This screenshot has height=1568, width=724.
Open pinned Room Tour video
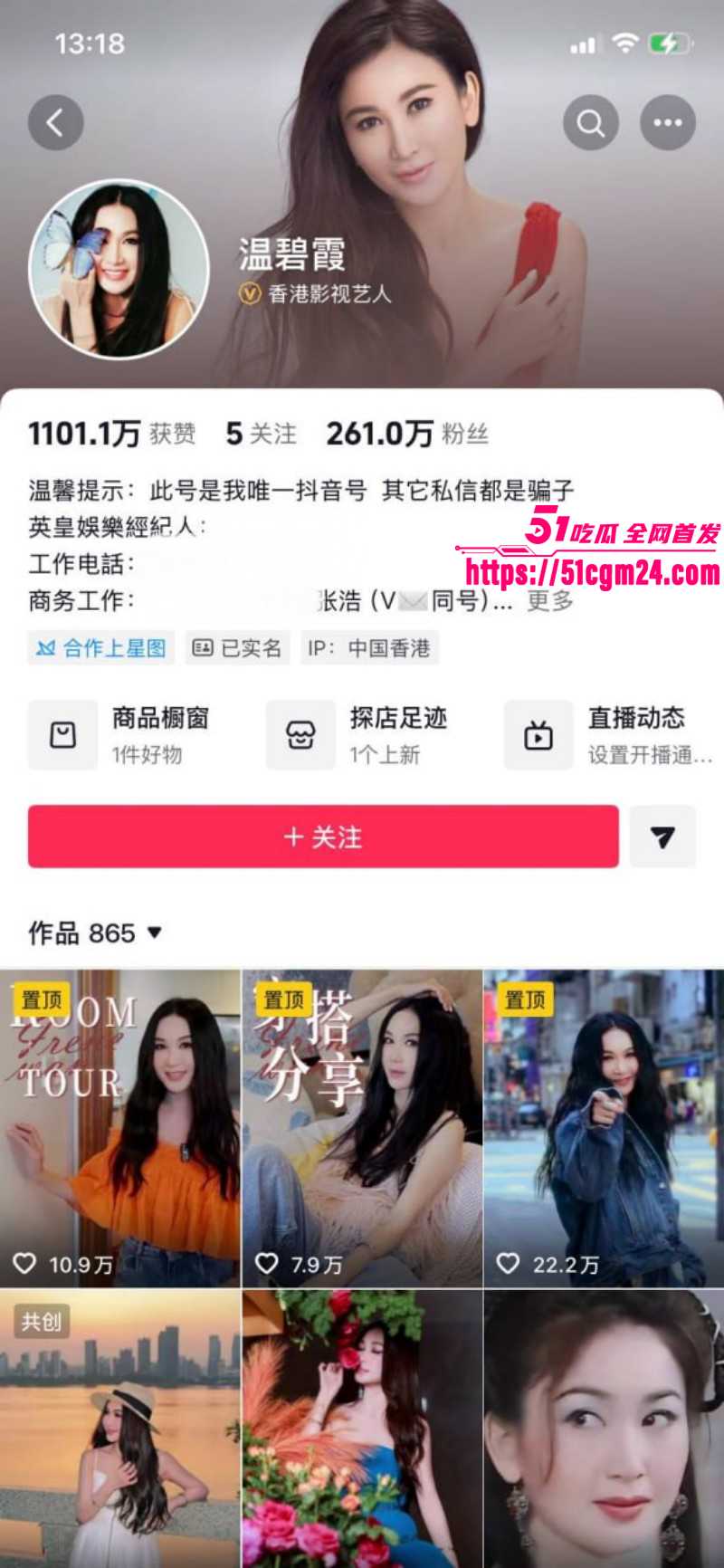[120, 1127]
